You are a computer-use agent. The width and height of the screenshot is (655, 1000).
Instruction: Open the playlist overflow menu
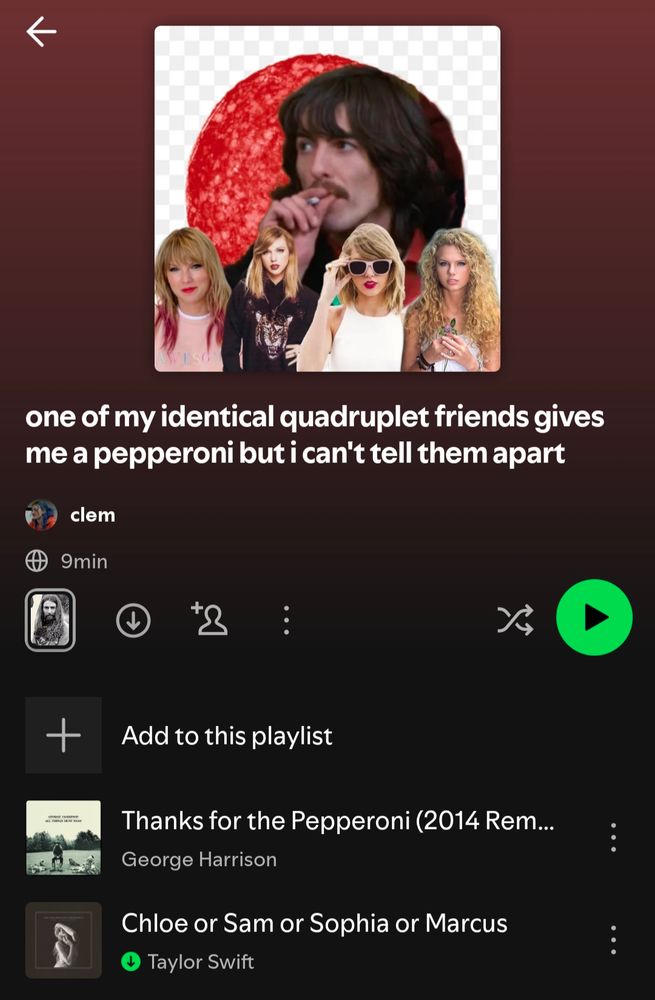(x=286, y=620)
